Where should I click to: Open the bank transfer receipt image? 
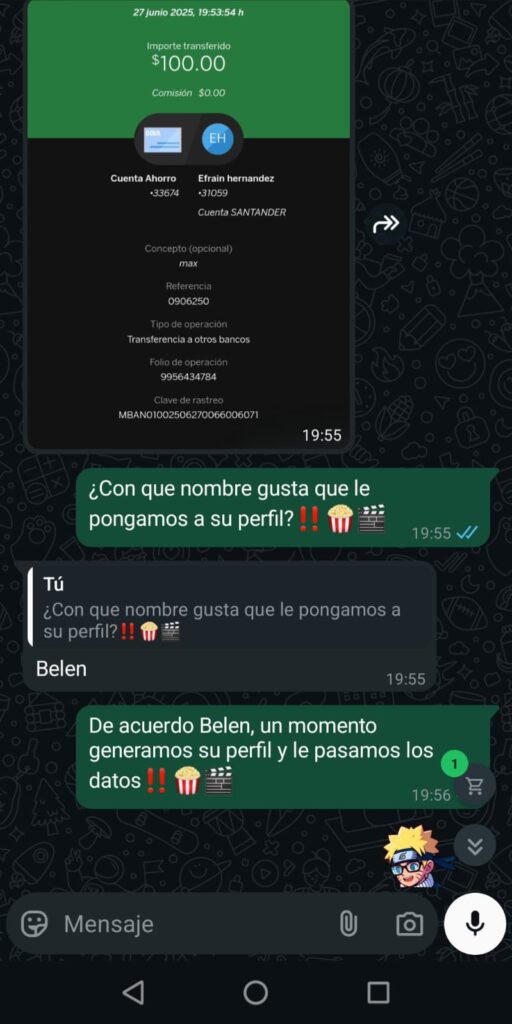(x=189, y=222)
